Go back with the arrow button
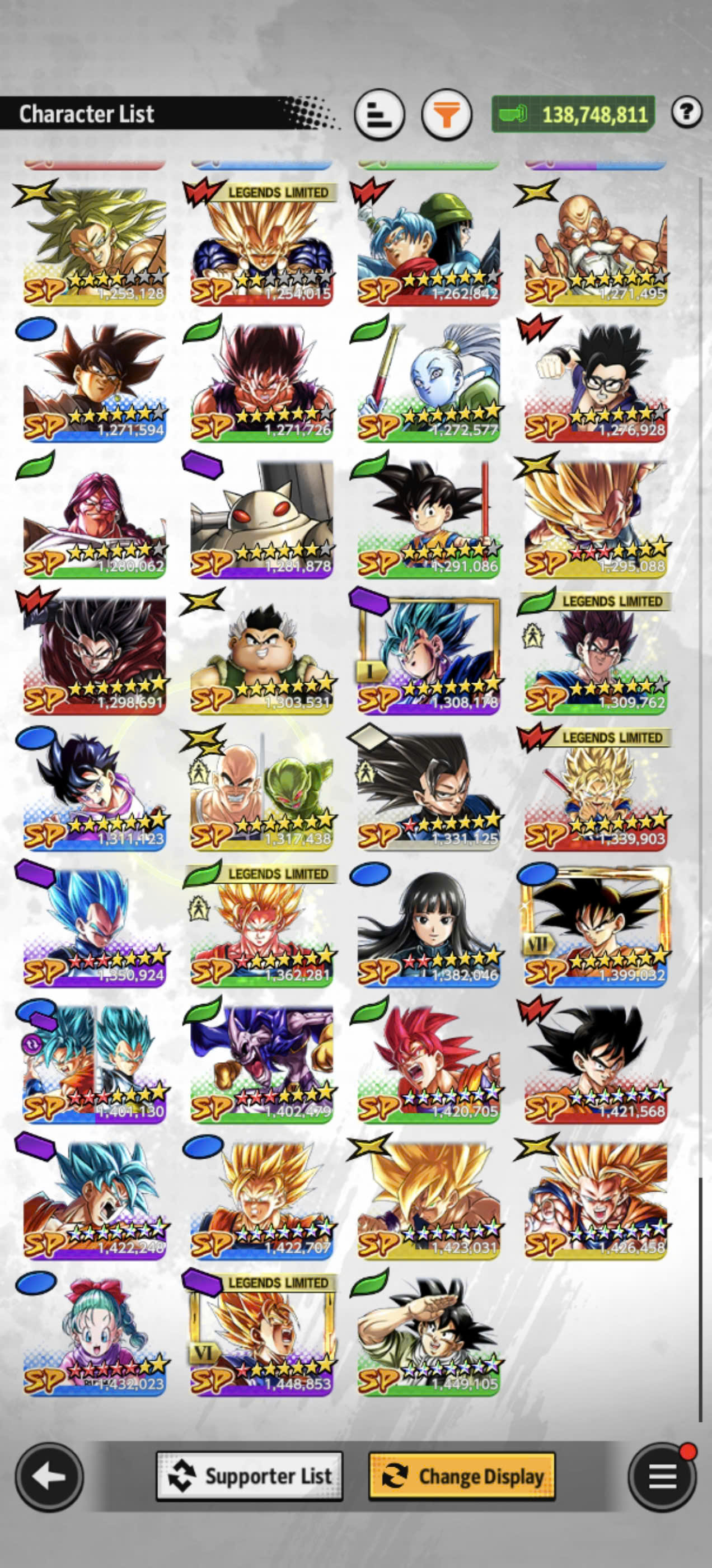 click(x=49, y=1476)
